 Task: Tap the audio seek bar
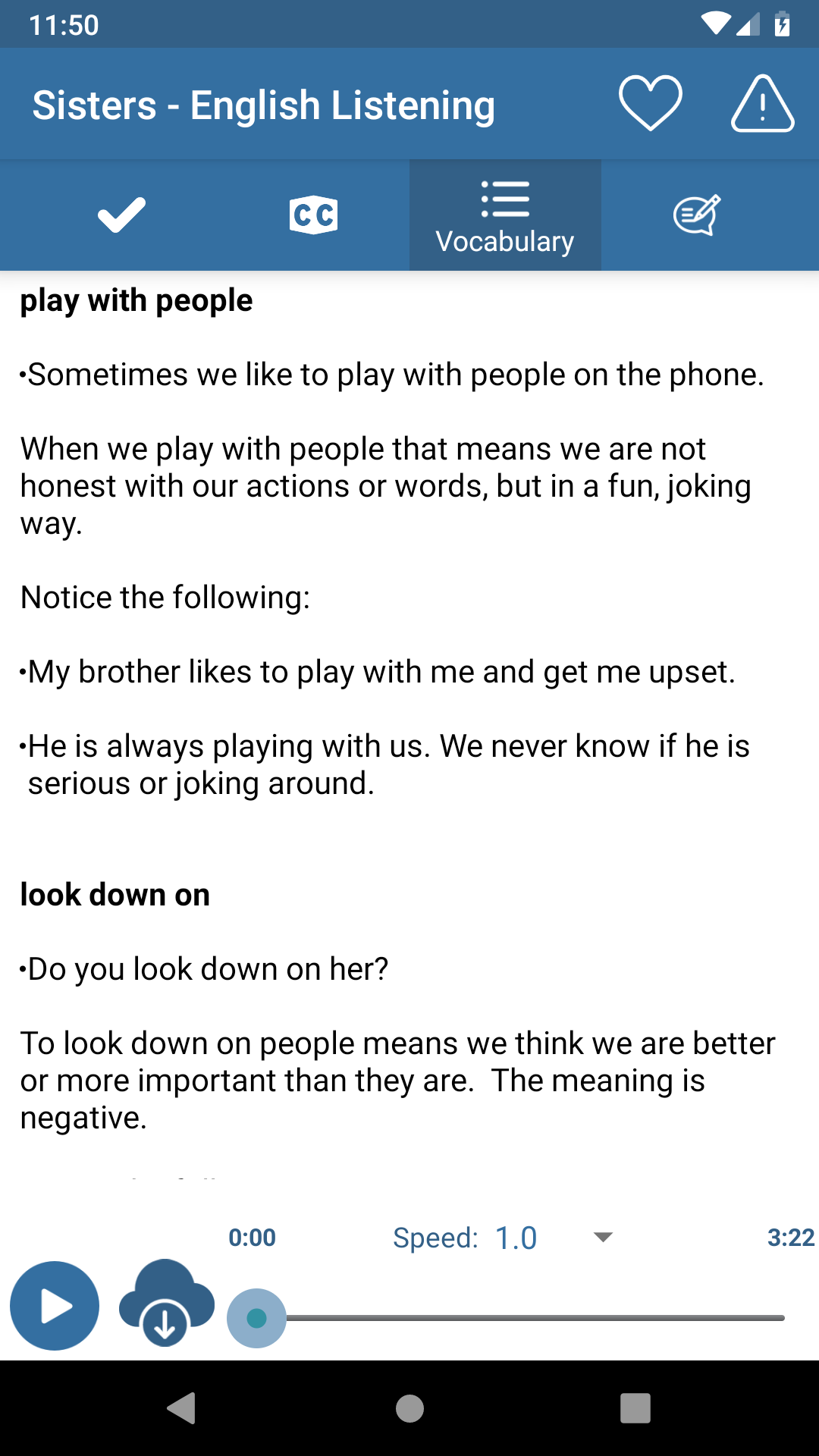tap(506, 1318)
